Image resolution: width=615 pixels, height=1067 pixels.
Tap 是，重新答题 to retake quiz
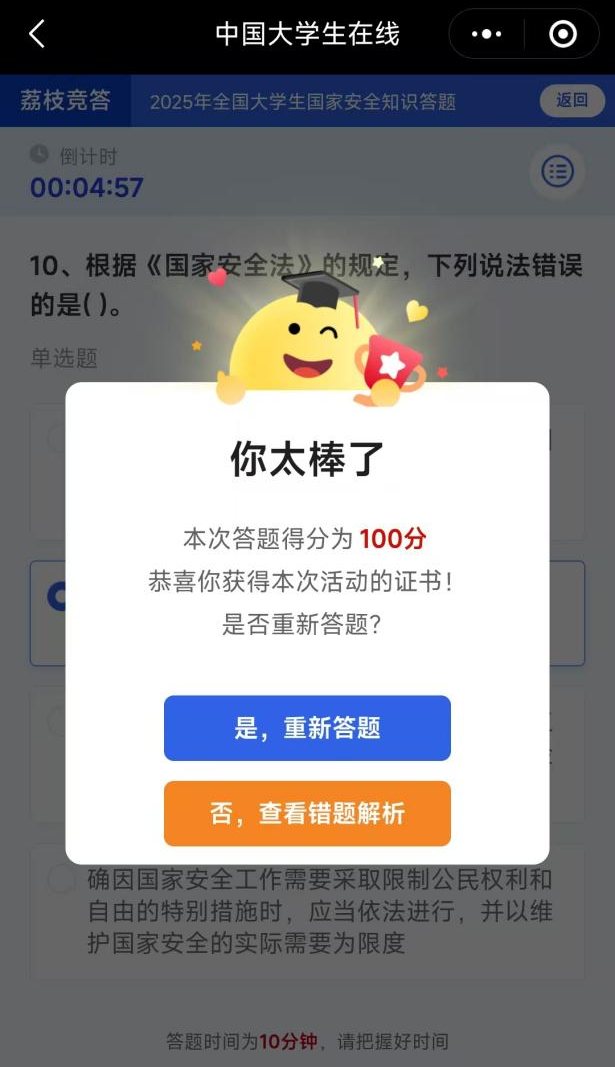pos(307,728)
